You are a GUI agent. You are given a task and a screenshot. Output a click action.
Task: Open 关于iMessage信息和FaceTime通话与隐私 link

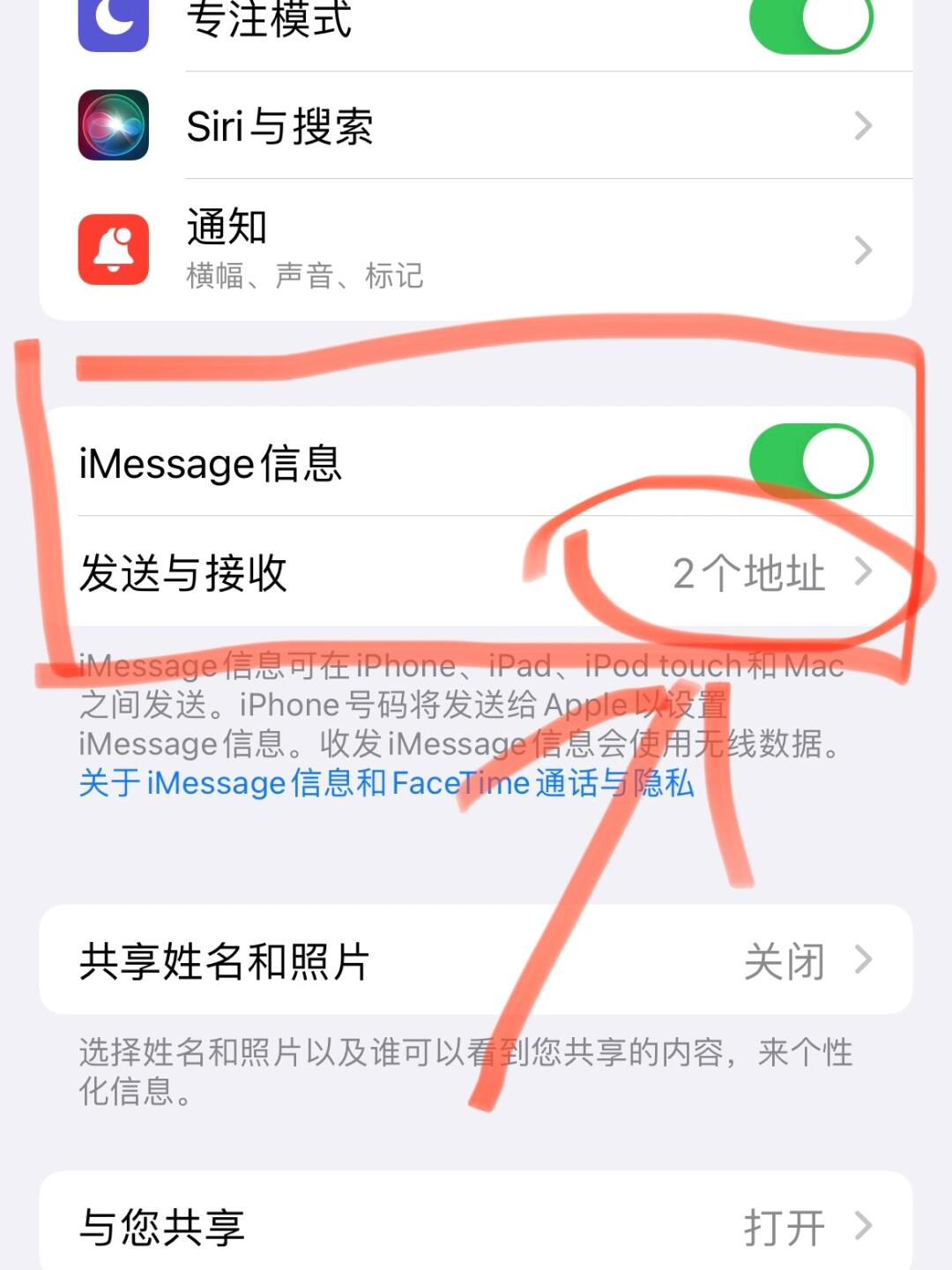386,783
